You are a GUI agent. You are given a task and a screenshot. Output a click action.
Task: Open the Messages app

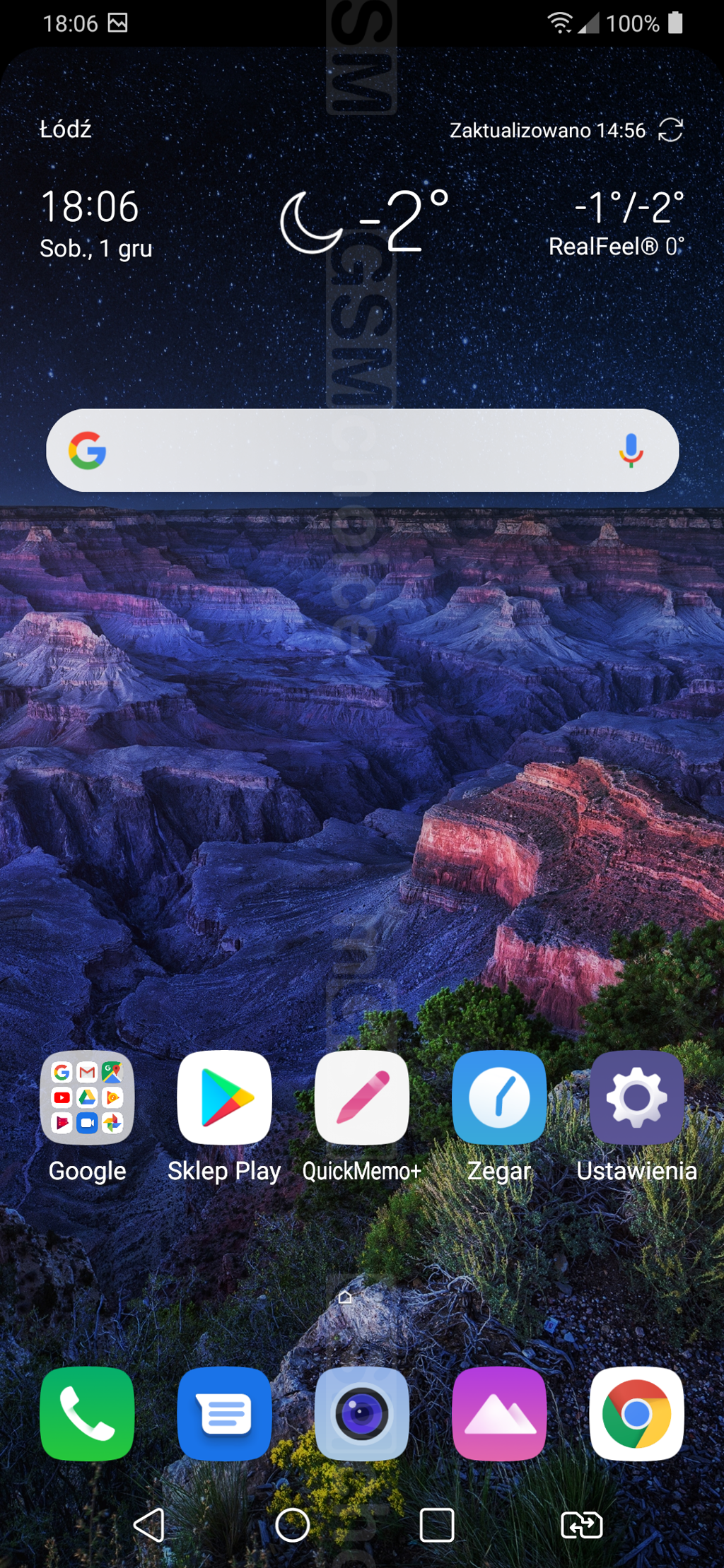(x=224, y=1413)
